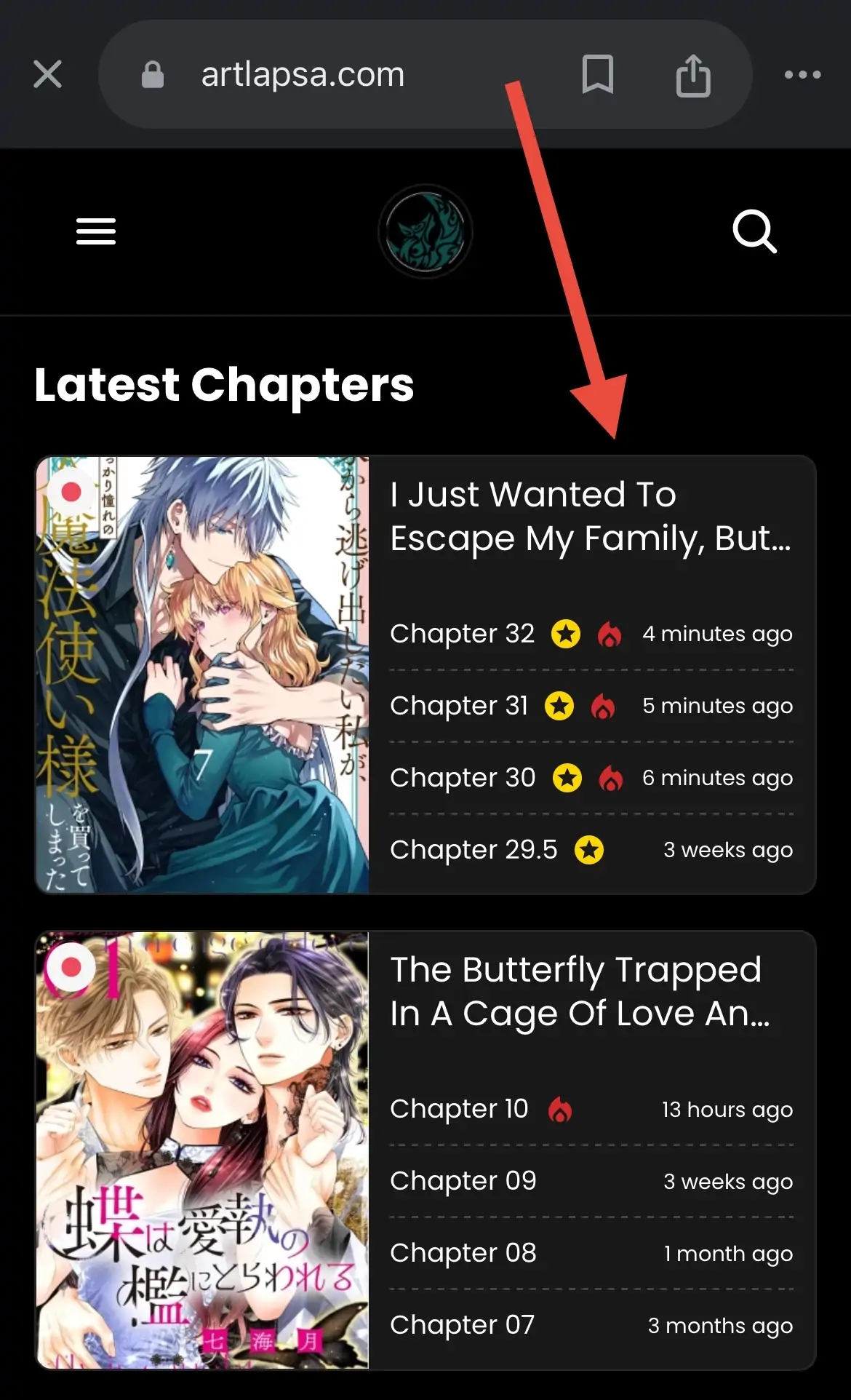The width and height of the screenshot is (851, 1400).
Task: Open Chapter 09 from 3 weeks ago
Action: point(463,1181)
